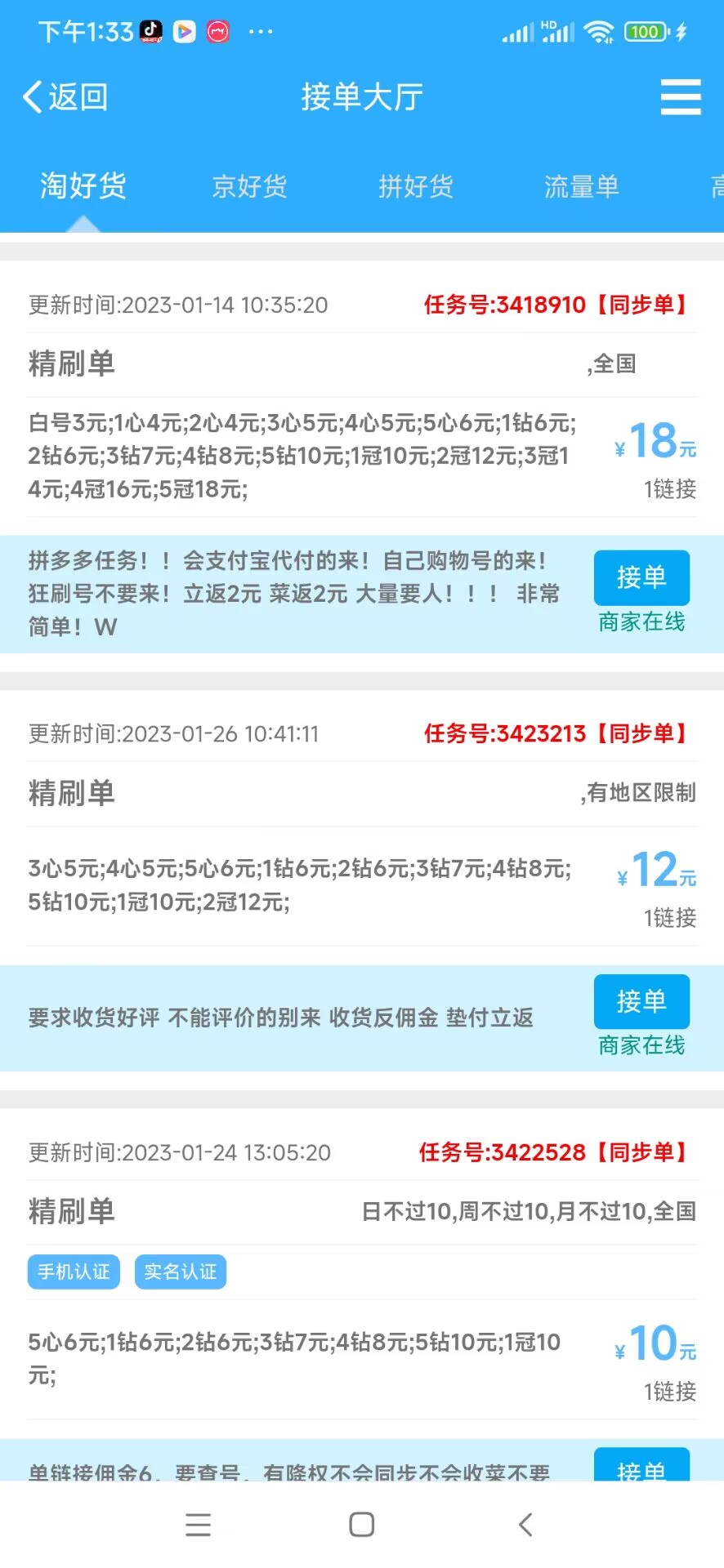The image size is (724, 1568).
Task: Open the pinned red app notification icon
Action: (x=219, y=31)
